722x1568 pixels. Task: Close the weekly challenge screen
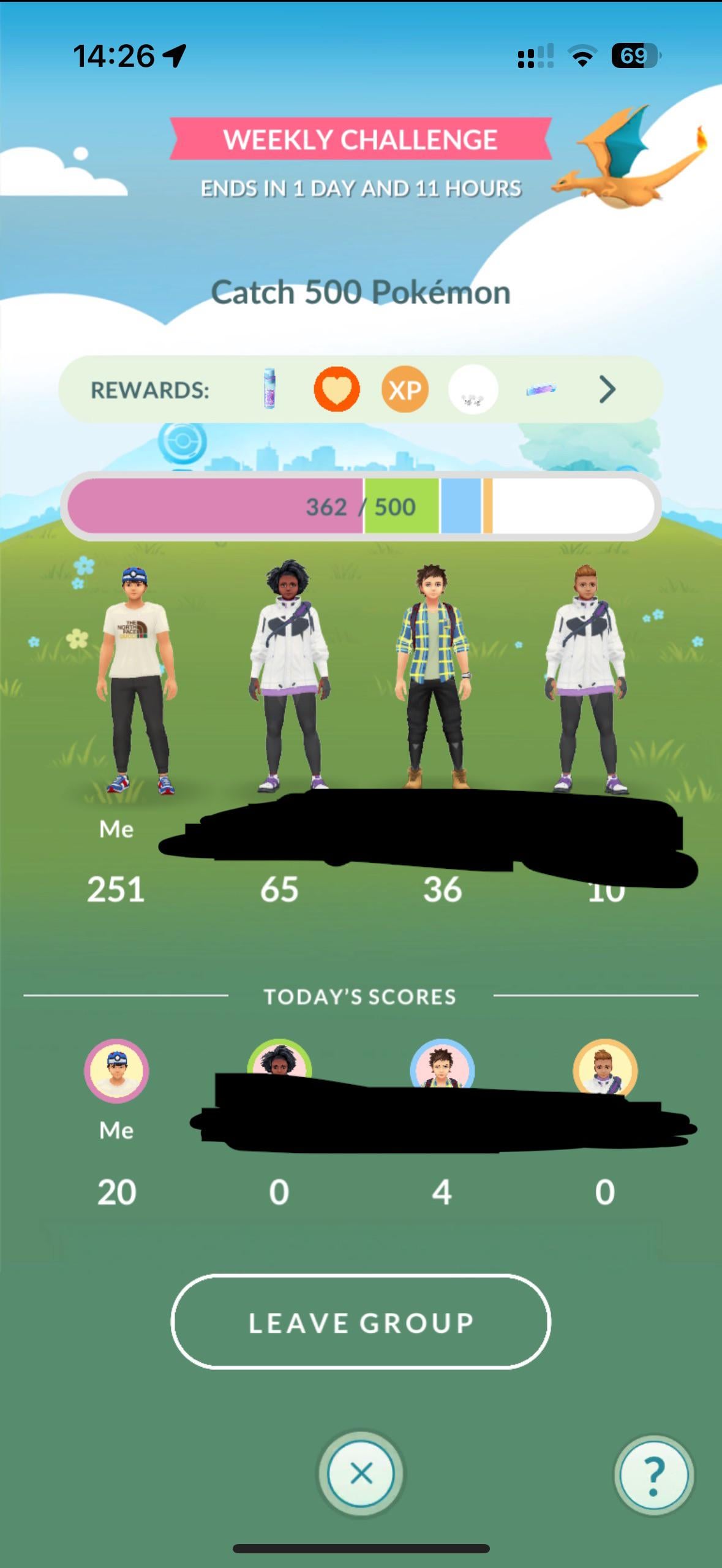361,1473
